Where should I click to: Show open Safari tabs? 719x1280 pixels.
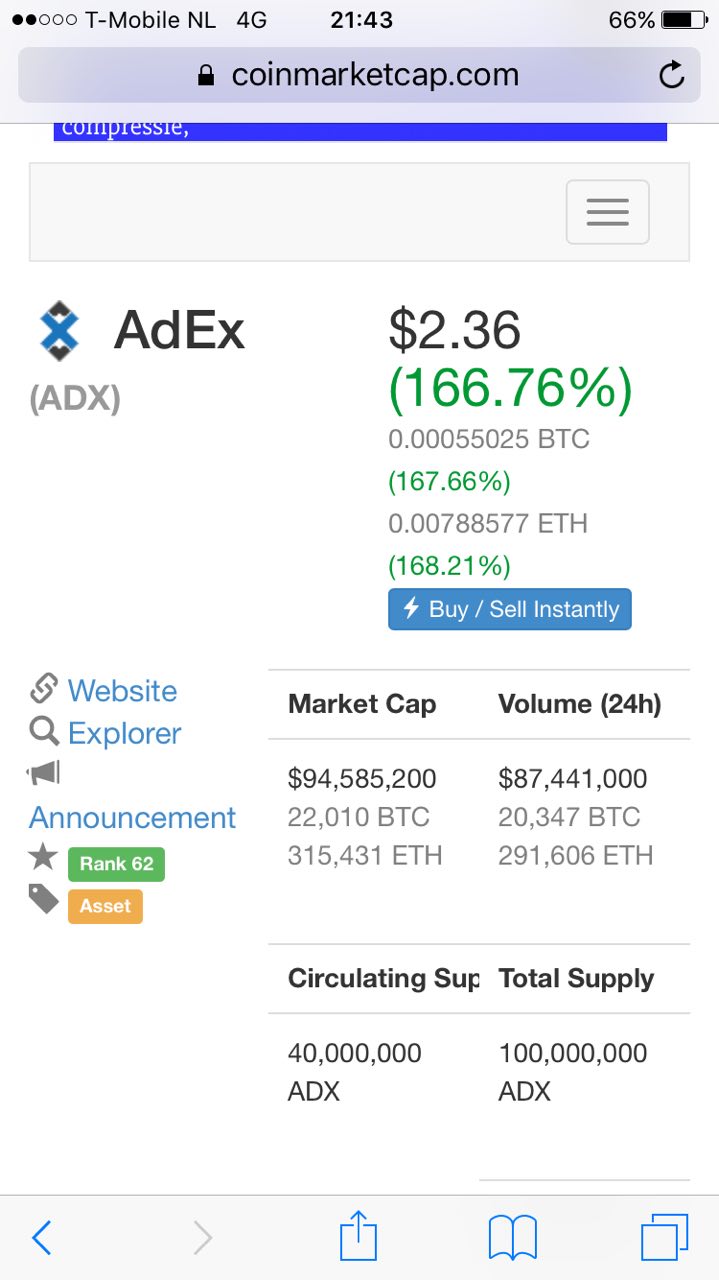[664, 1238]
